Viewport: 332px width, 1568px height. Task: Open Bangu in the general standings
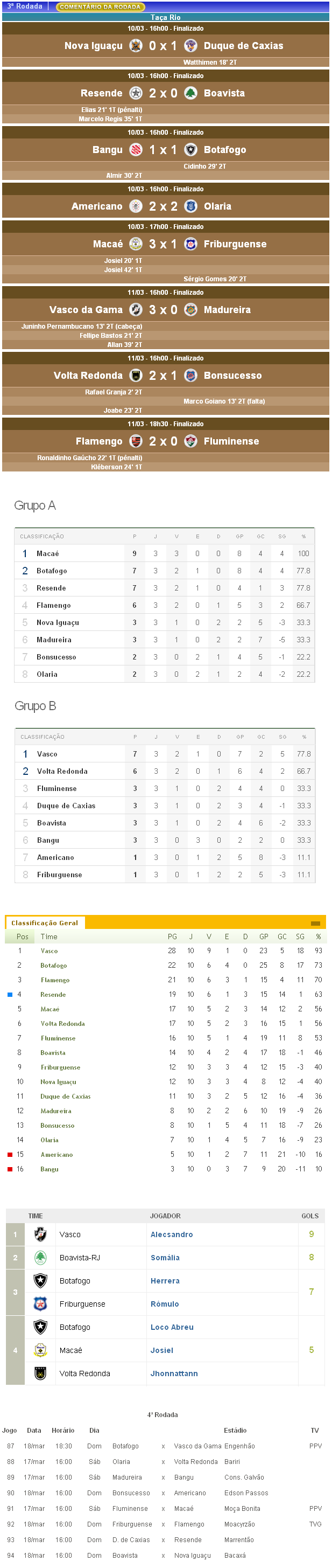[x=50, y=1169]
